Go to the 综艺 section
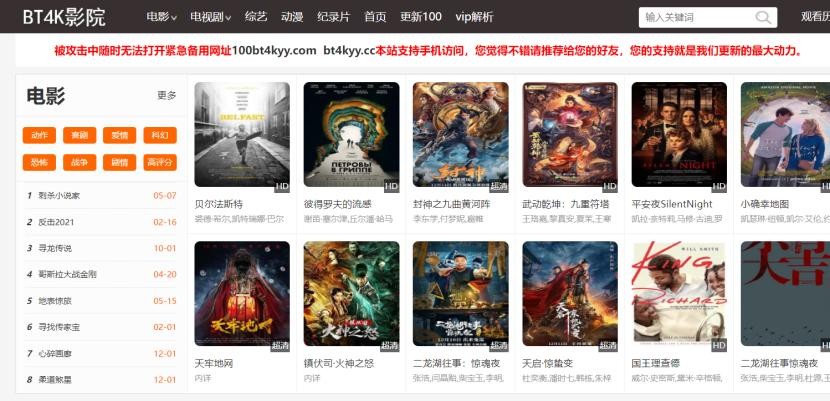 [256, 17]
